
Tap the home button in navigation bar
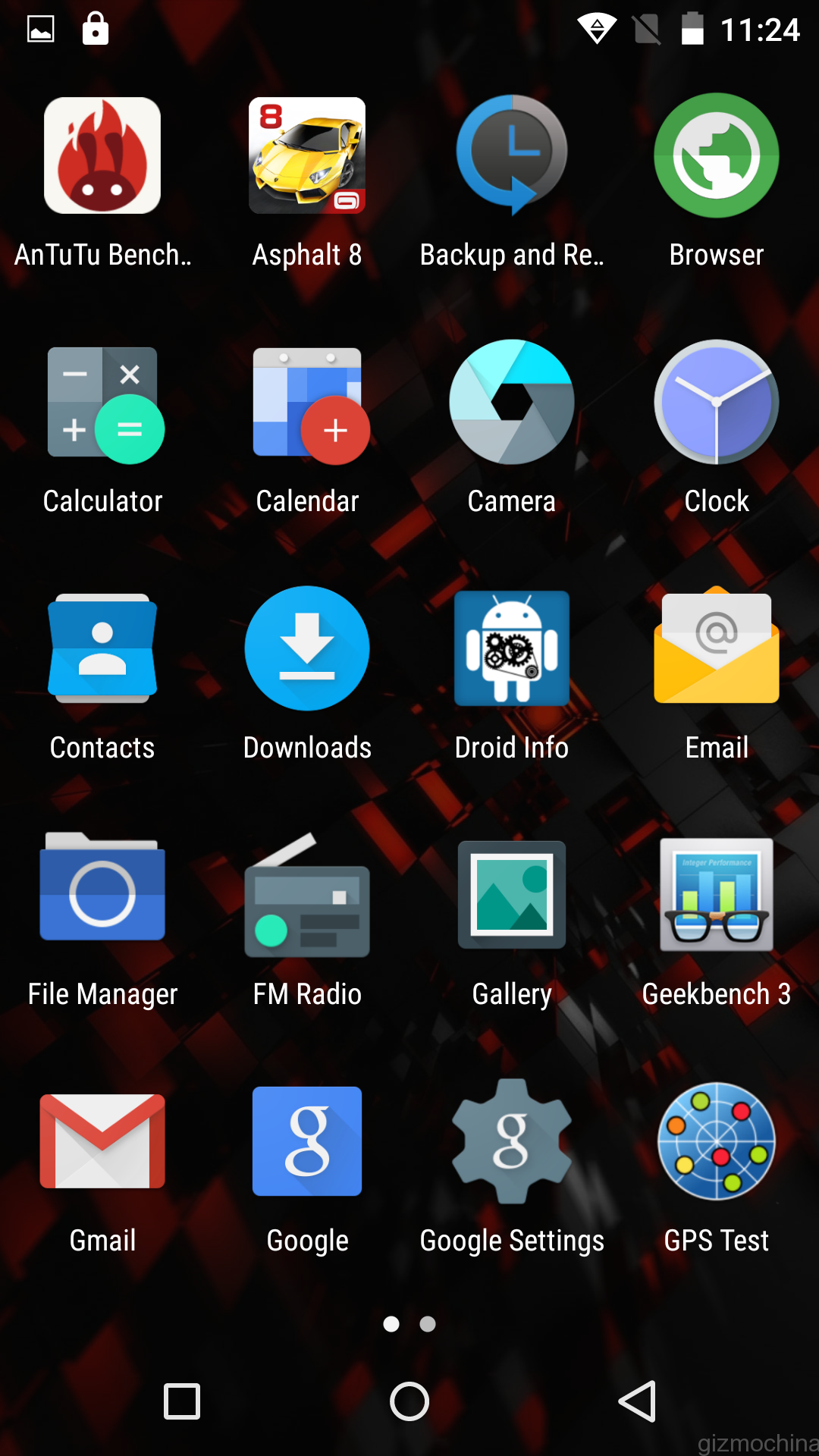[409, 1401]
